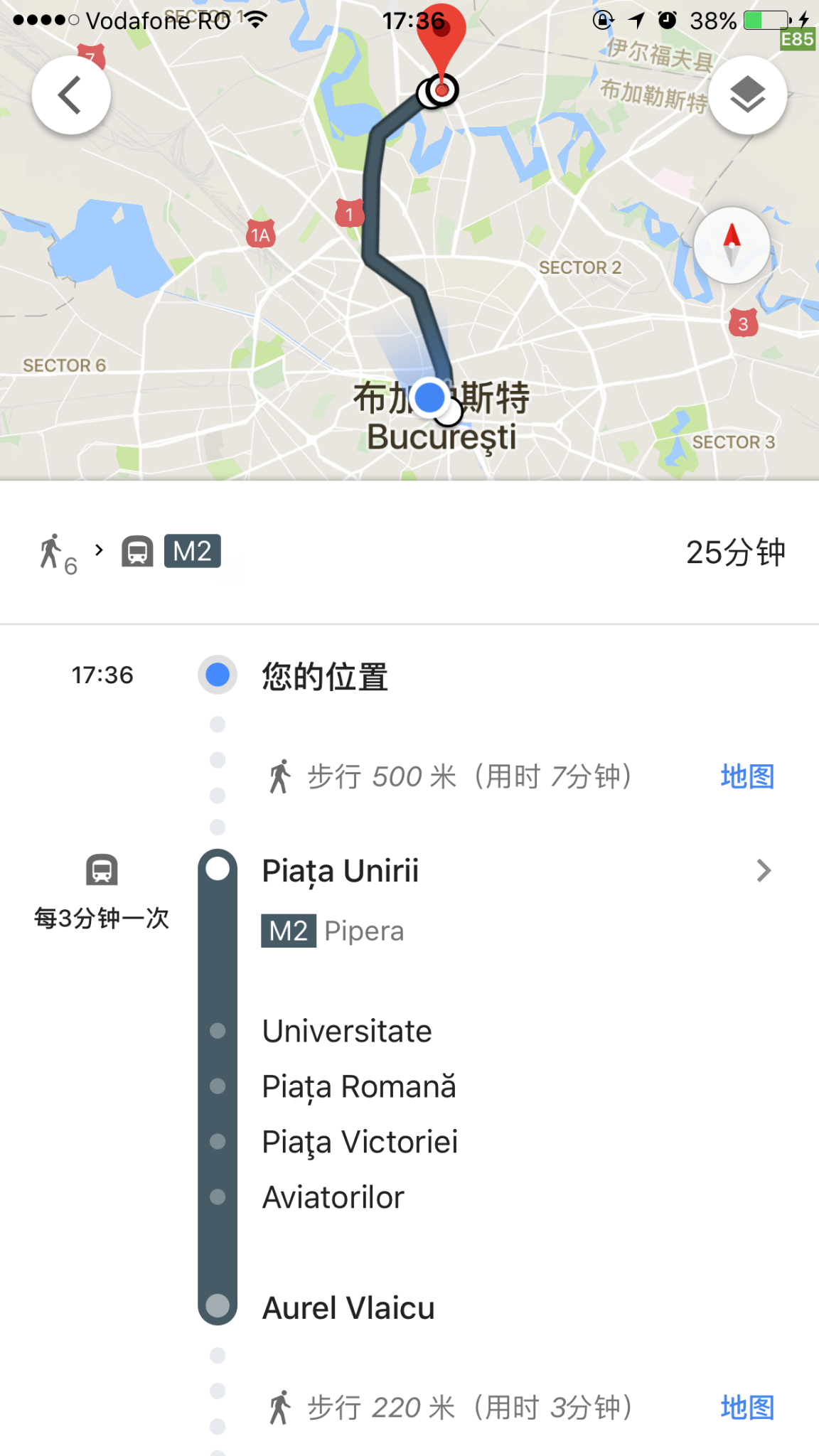Select the Aurel Vlaicu stop
Viewport: 819px width, 1456px height.
point(348,1308)
